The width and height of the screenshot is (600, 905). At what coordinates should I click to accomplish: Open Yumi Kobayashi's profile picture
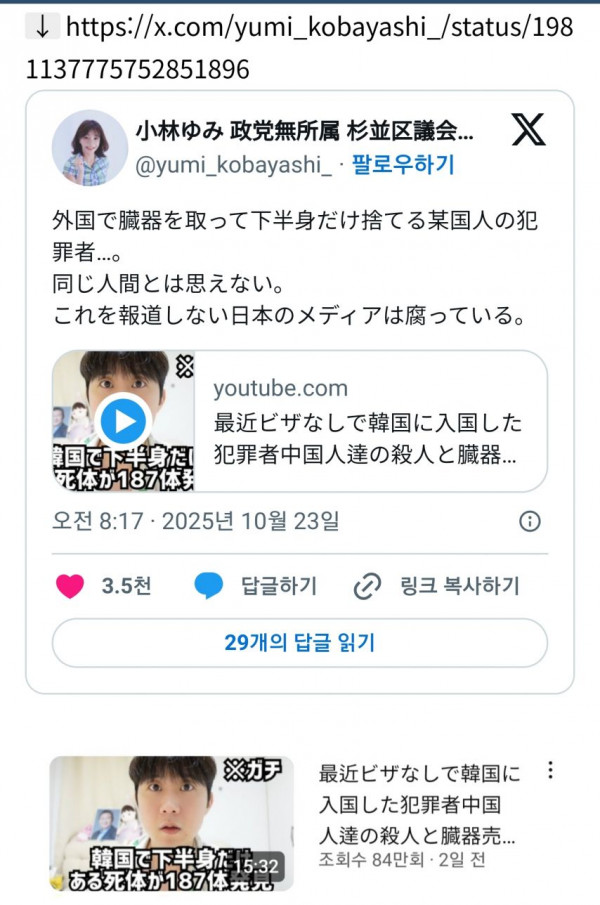click(x=89, y=148)
